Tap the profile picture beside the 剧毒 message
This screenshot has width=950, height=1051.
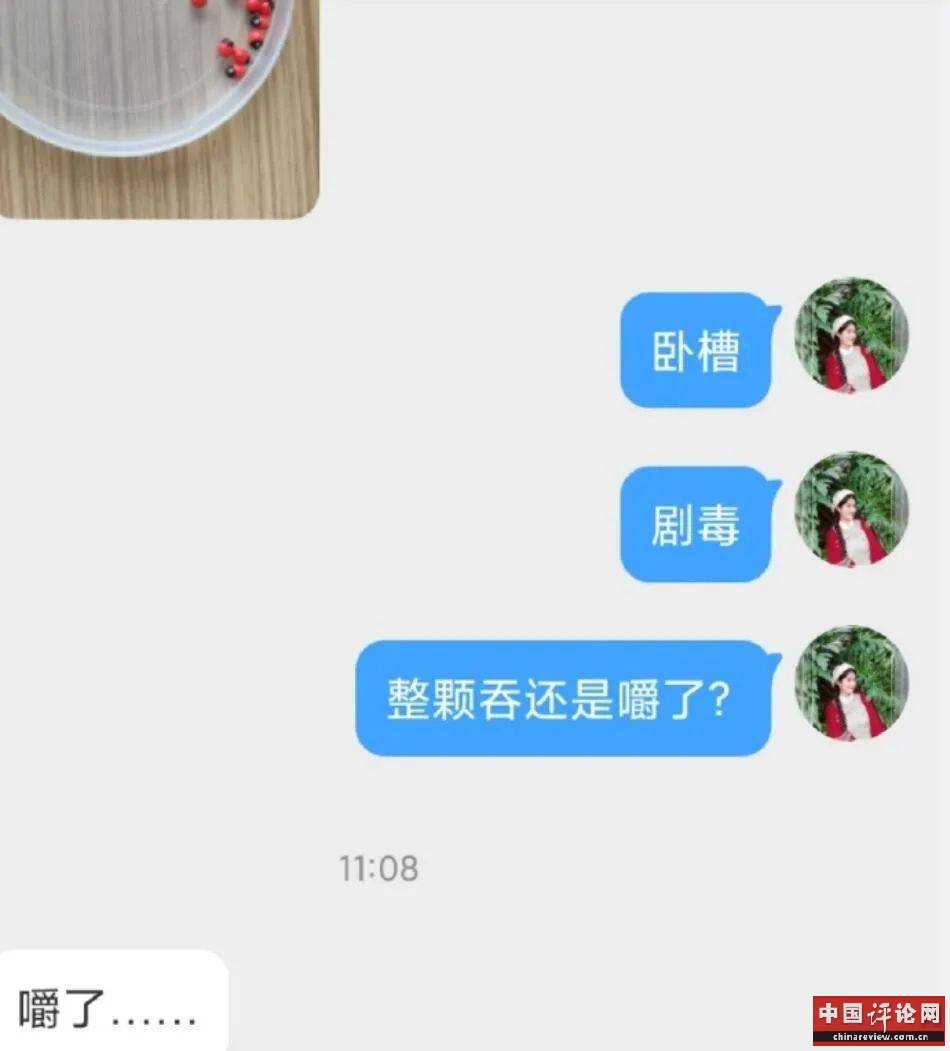pos(851,509)
